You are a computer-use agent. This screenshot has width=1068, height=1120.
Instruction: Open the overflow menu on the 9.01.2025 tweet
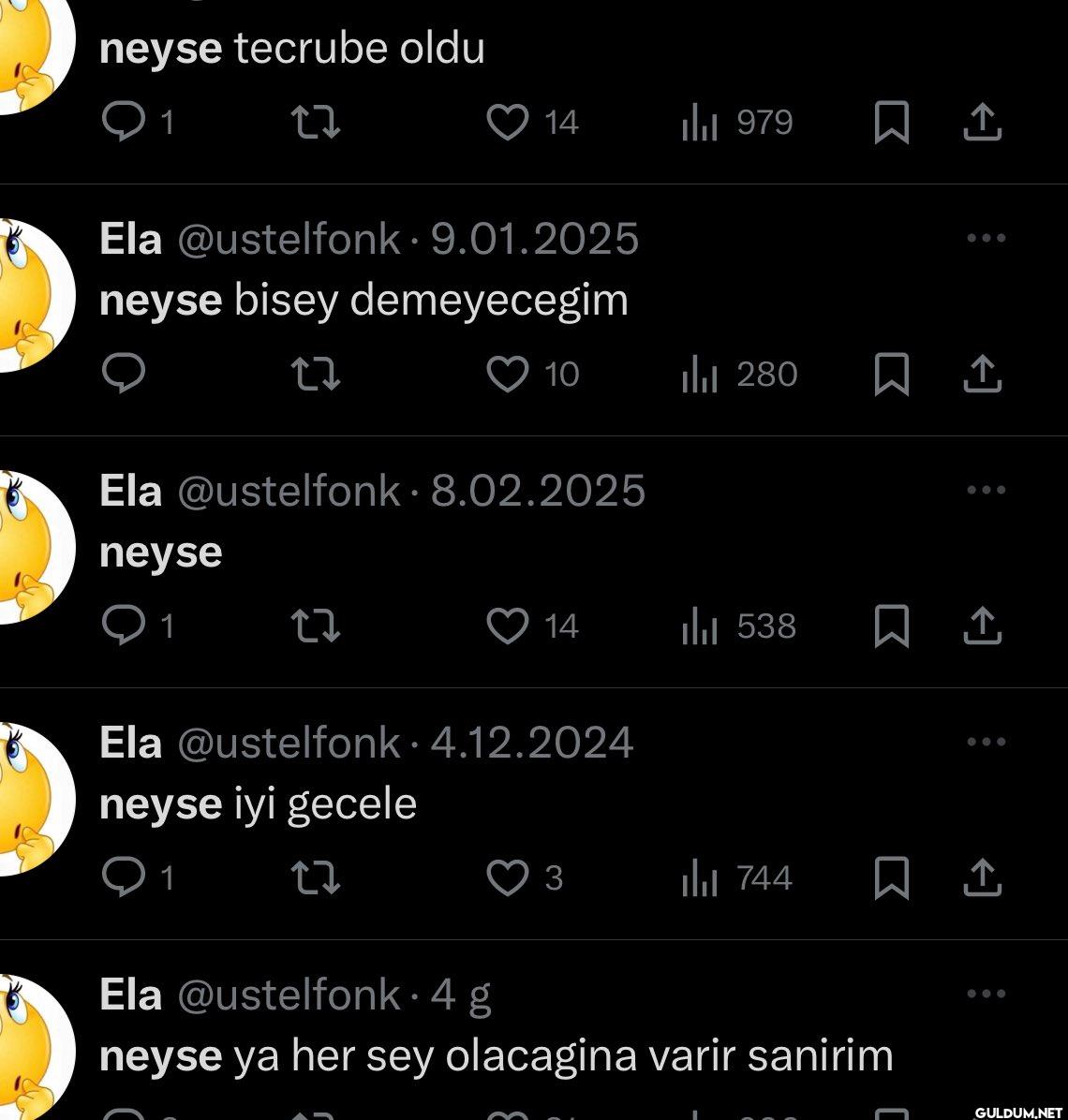tap(986, 238)
